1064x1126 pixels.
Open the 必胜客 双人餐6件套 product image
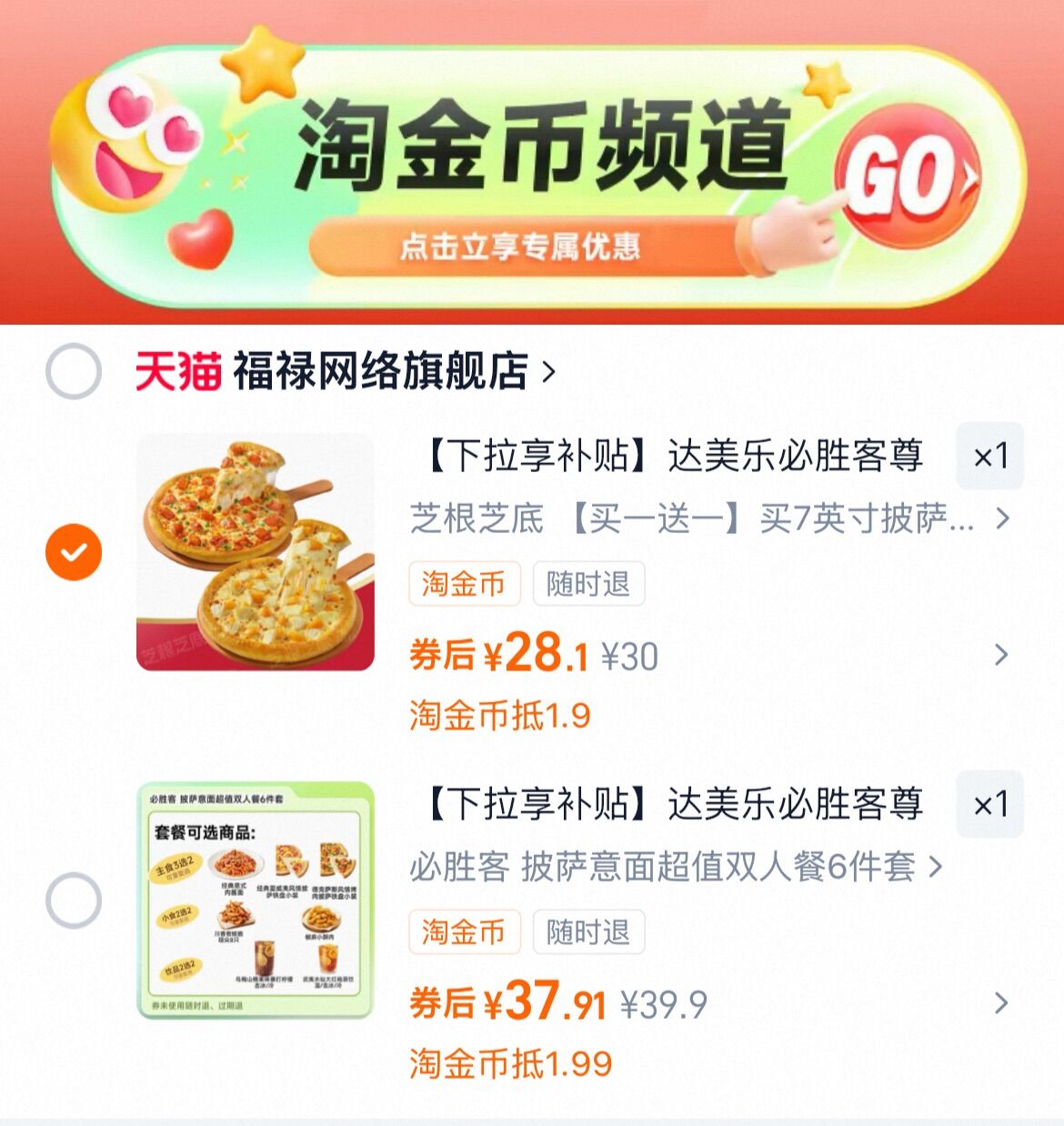[256, 900]
